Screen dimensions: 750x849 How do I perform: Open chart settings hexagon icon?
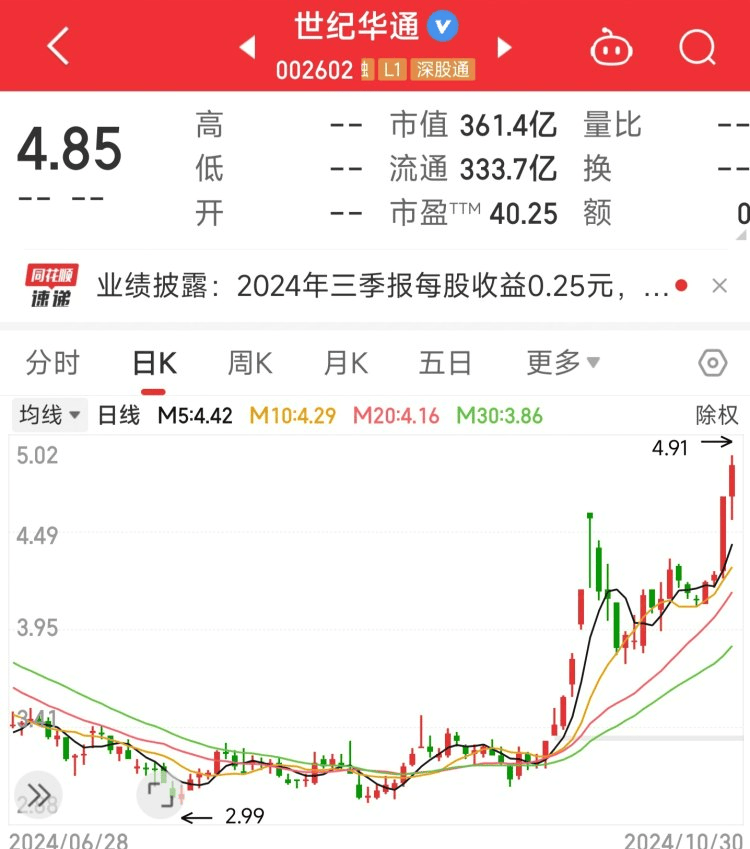click(x=712, y=363)
